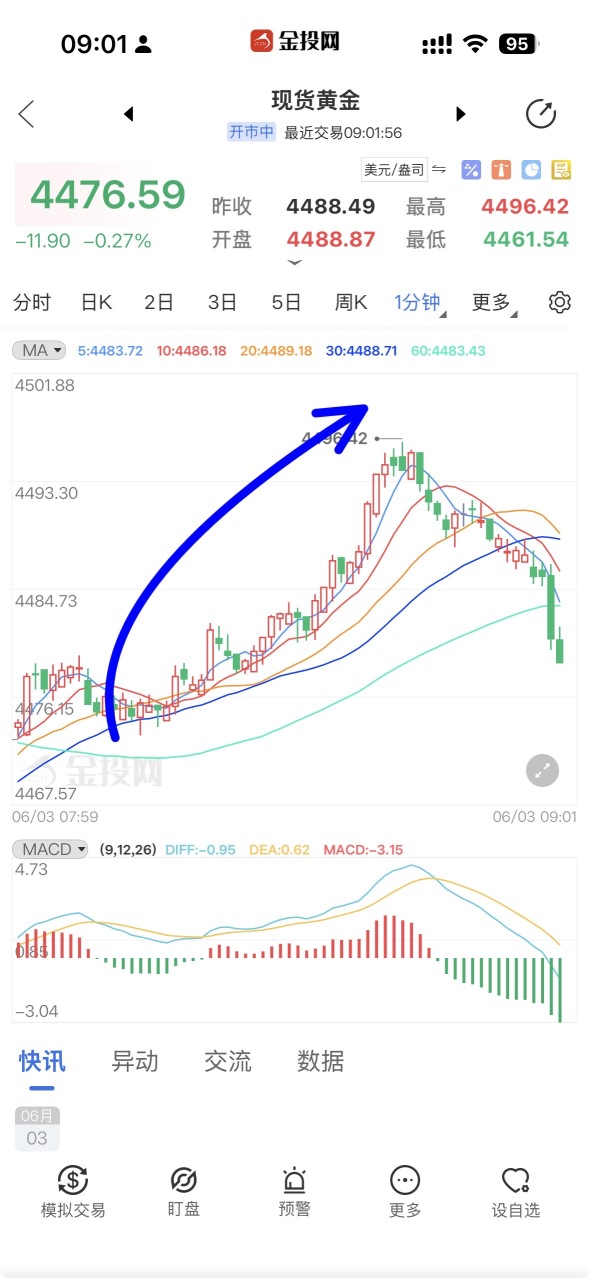Open chart settings gear
The width and height of the screenshot is (589, 1278).
coord(560,303)
